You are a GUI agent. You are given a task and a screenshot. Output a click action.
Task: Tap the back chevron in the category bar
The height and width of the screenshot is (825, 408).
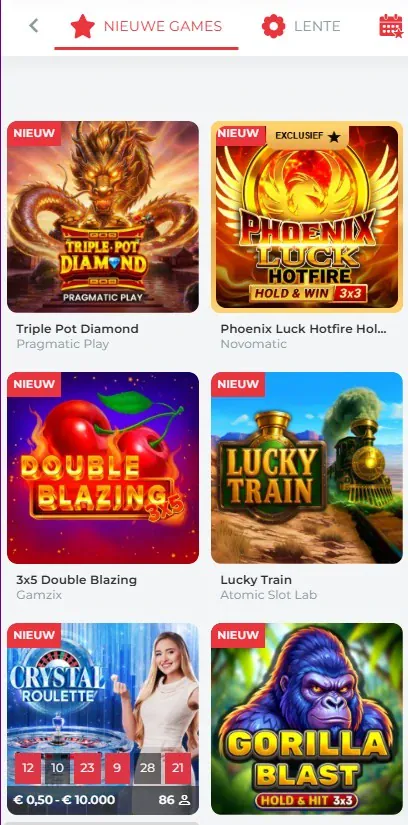(34, 25)
